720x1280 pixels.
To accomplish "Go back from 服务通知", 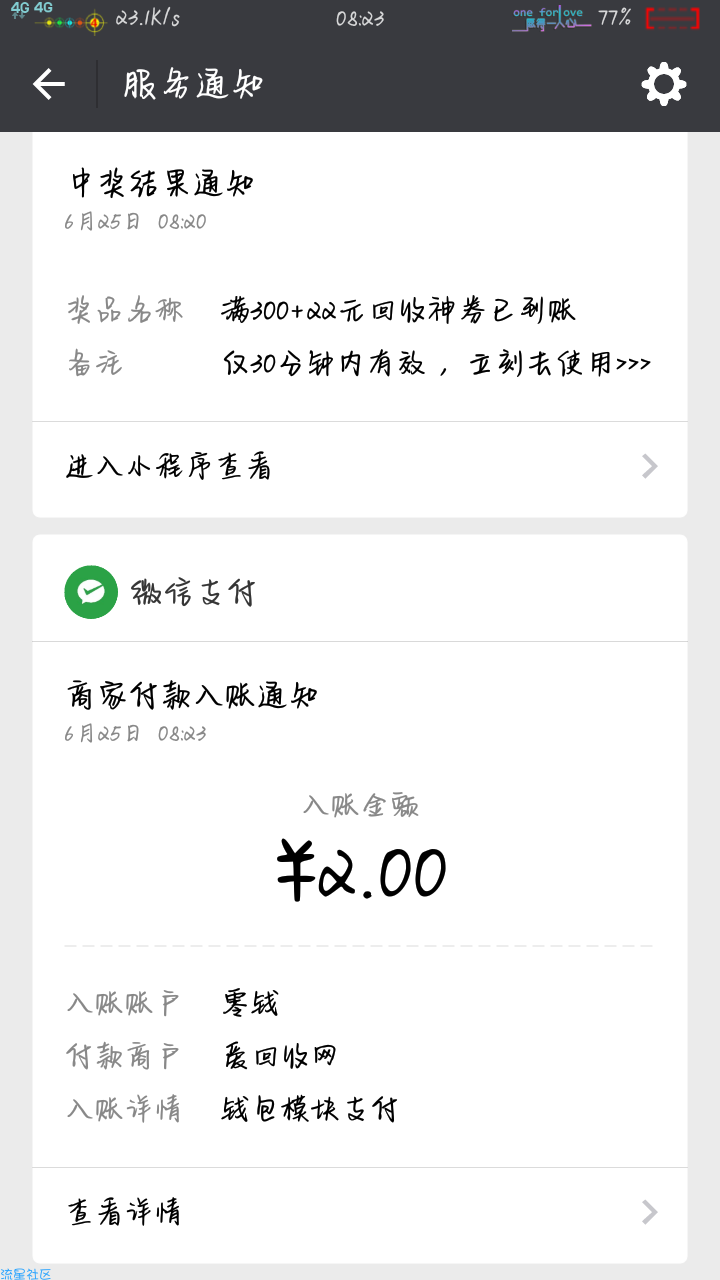I will [48, 85].
